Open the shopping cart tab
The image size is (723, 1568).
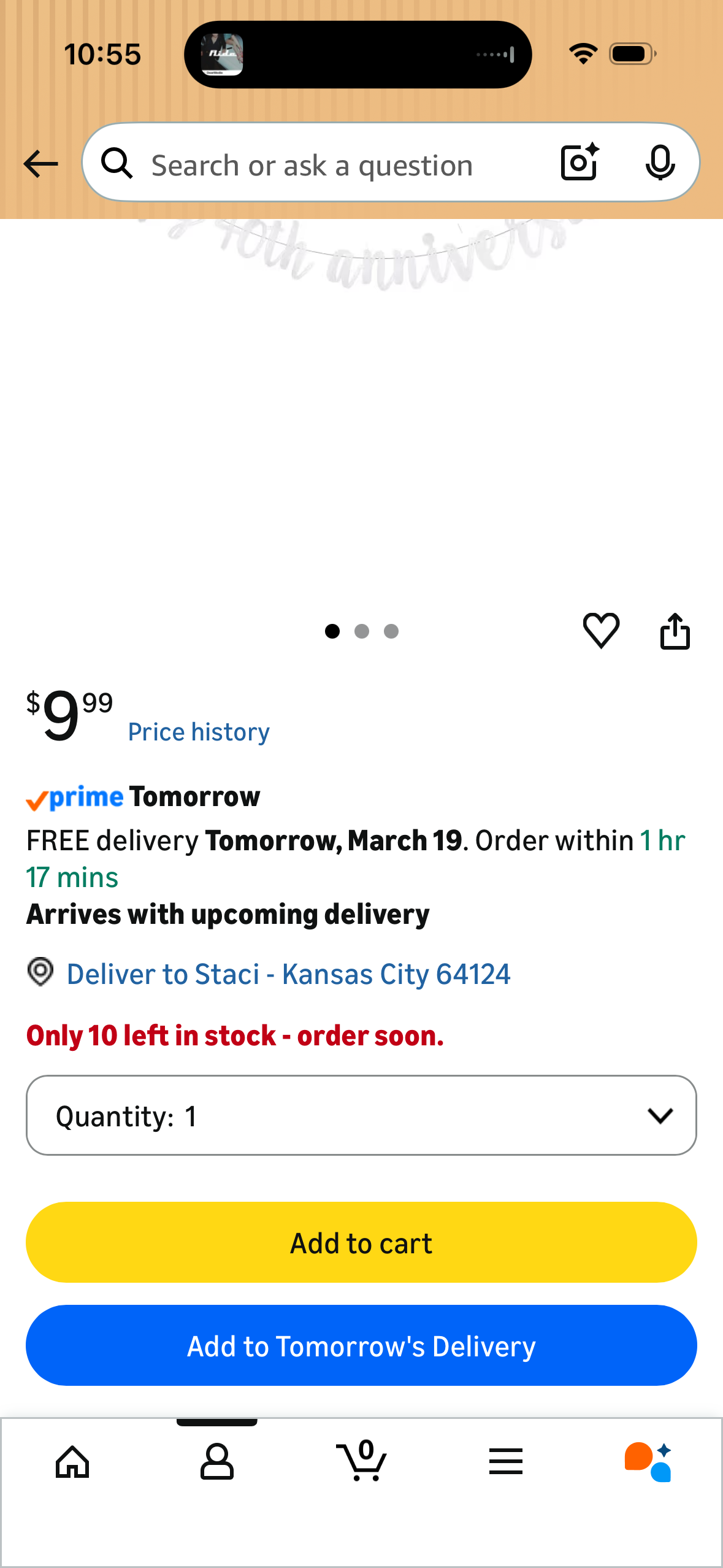click(x=361, y=1460)
